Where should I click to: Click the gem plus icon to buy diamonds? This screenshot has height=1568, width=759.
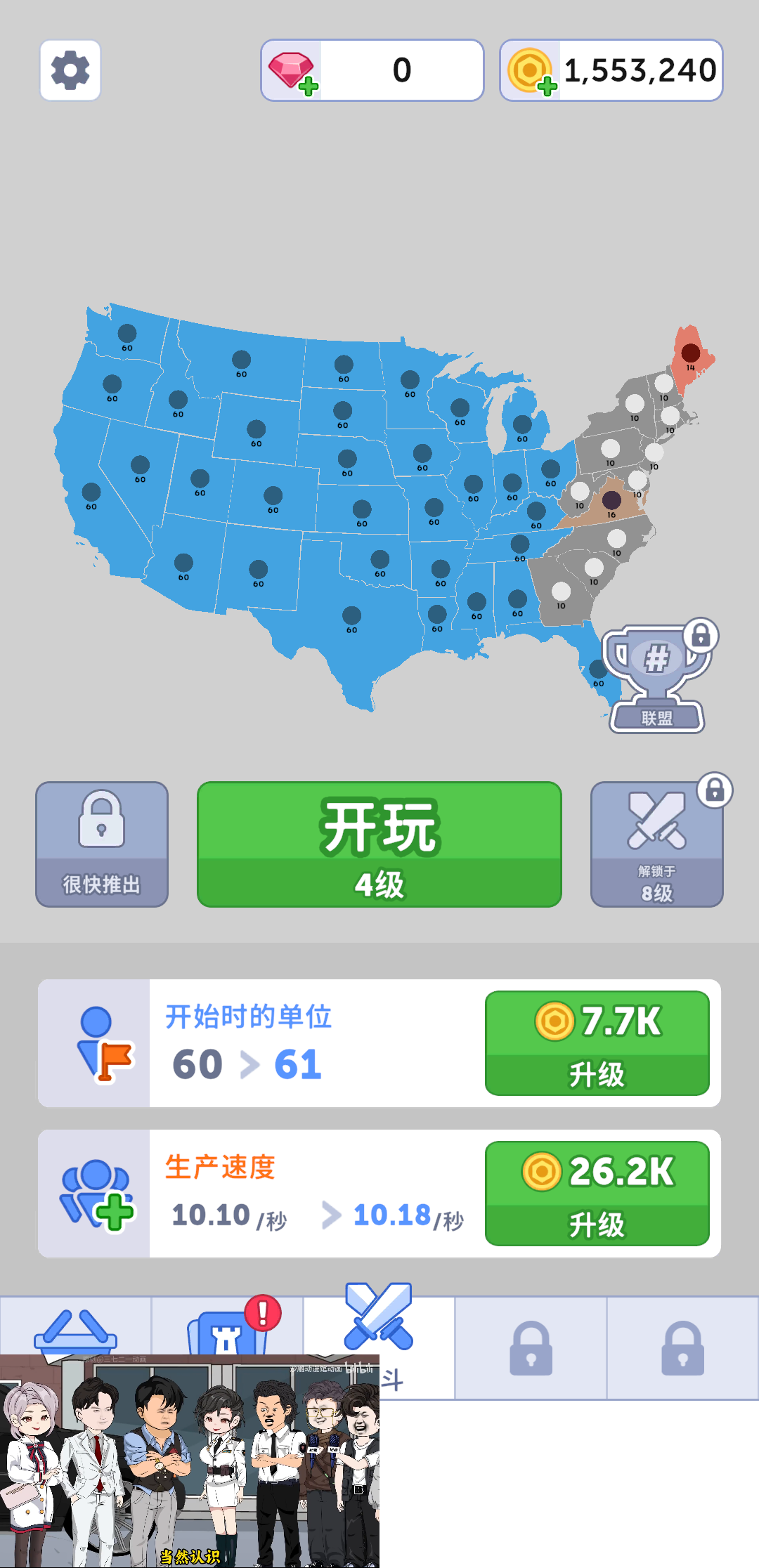[x=308, y=84]
